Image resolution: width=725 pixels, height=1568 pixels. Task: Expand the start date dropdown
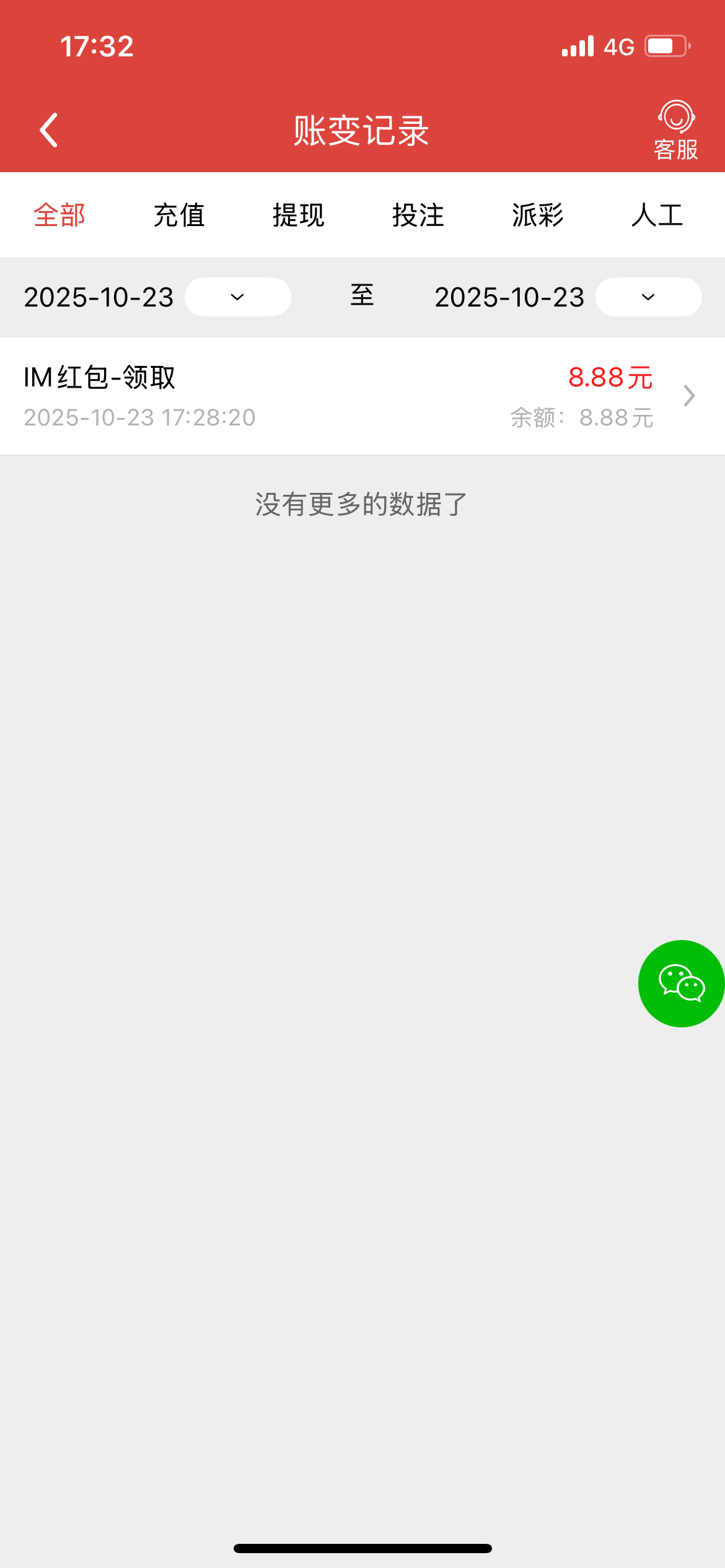click(238, 297)
